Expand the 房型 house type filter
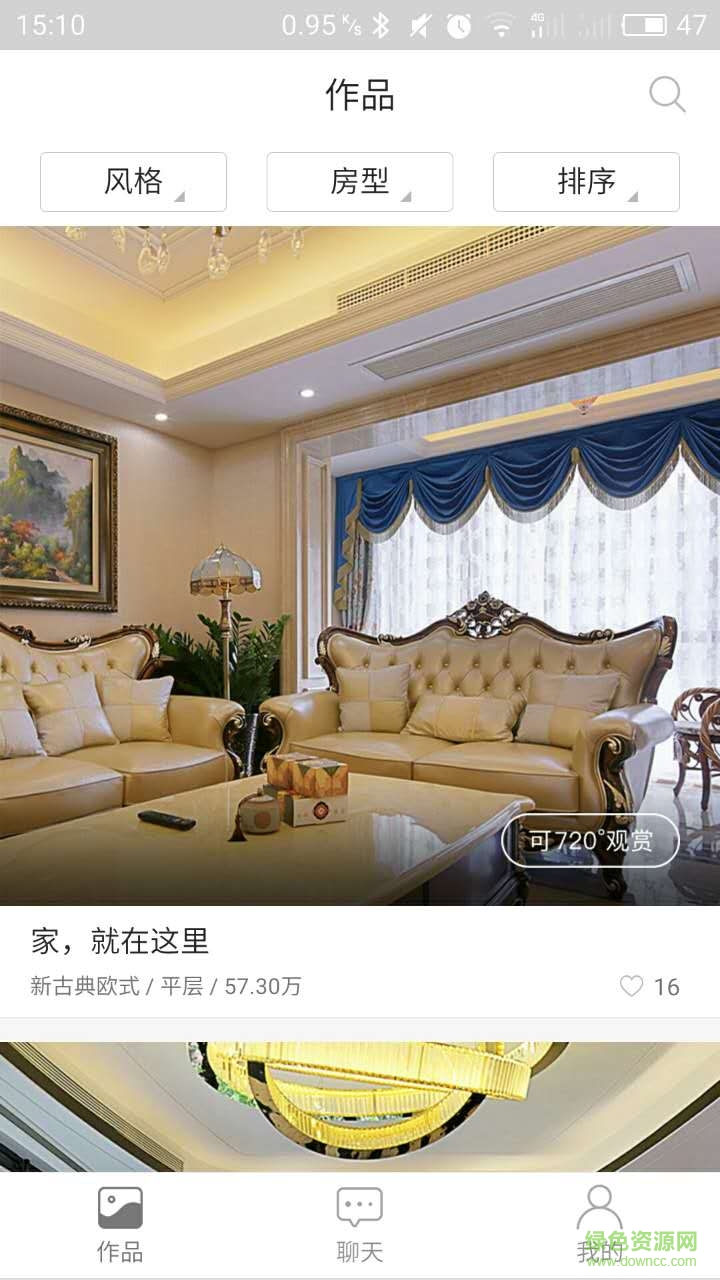This screenshot has height=1280, width=720. coord(359,182)
